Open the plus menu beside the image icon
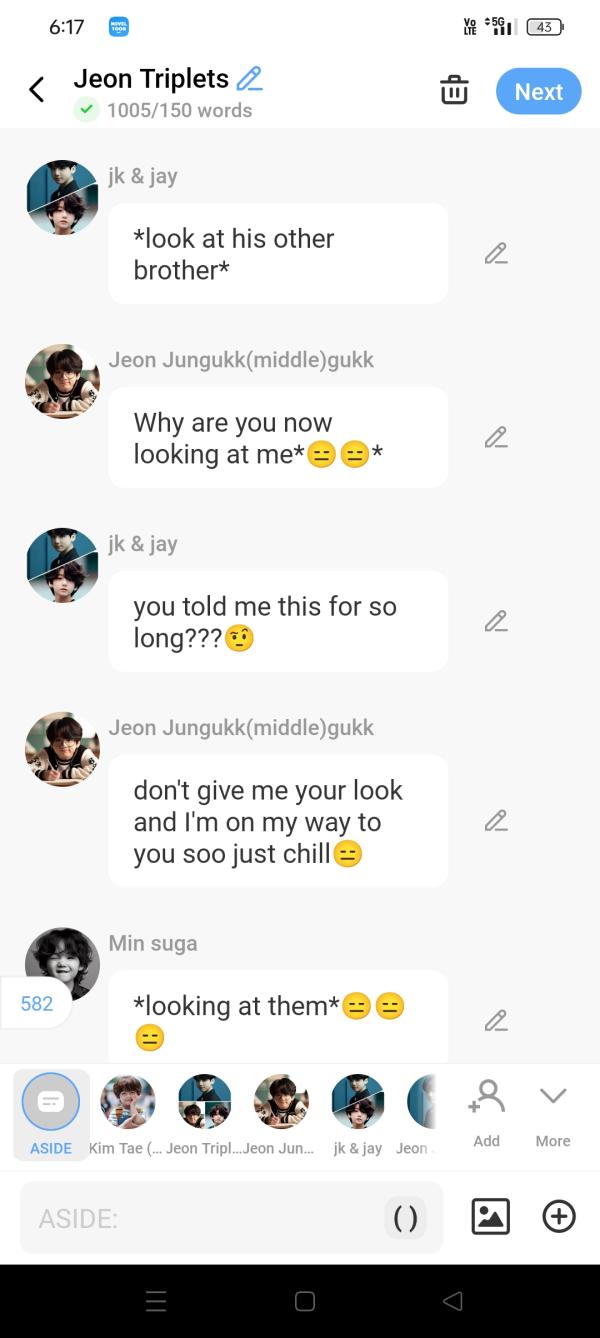This screenshot has width=600, height=1338. 558,1216
